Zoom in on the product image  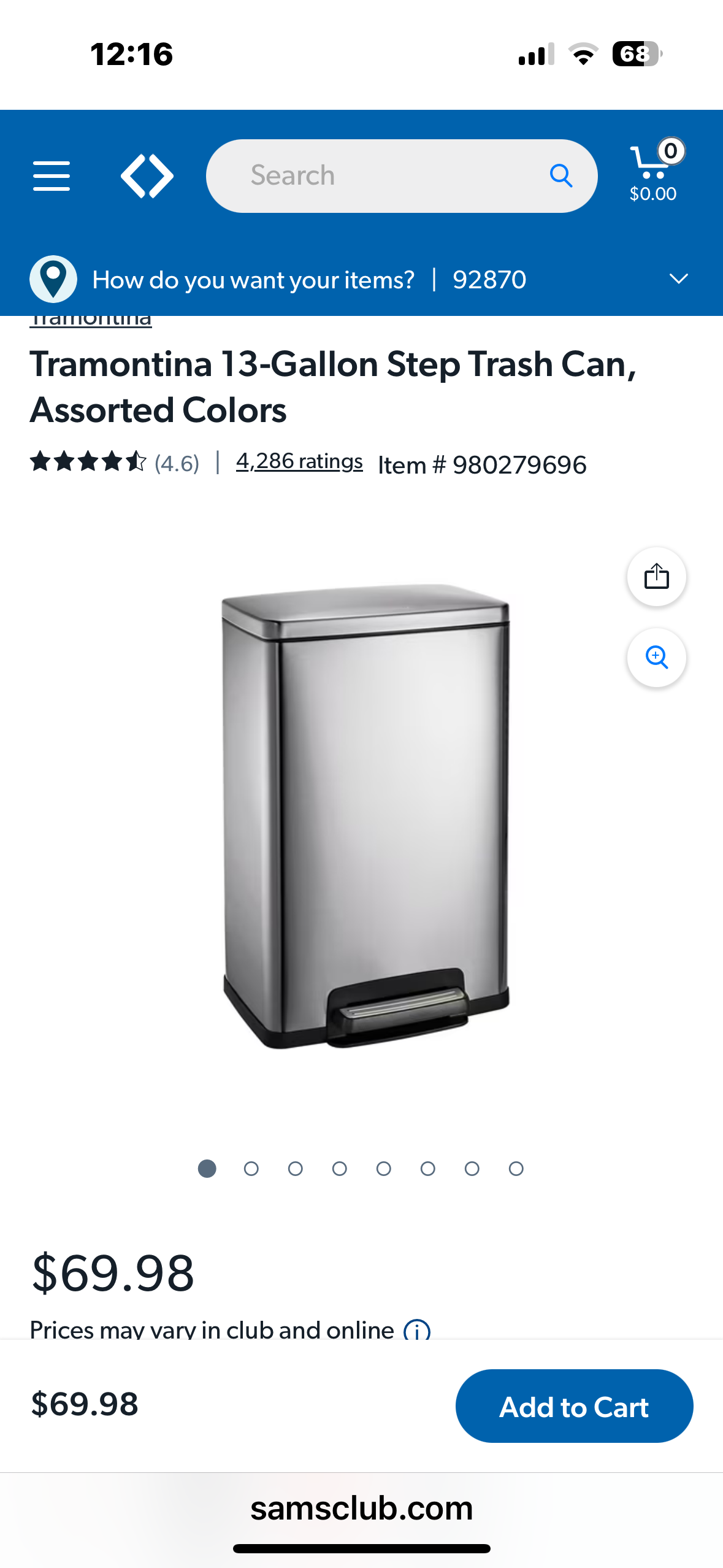[656, 658]
